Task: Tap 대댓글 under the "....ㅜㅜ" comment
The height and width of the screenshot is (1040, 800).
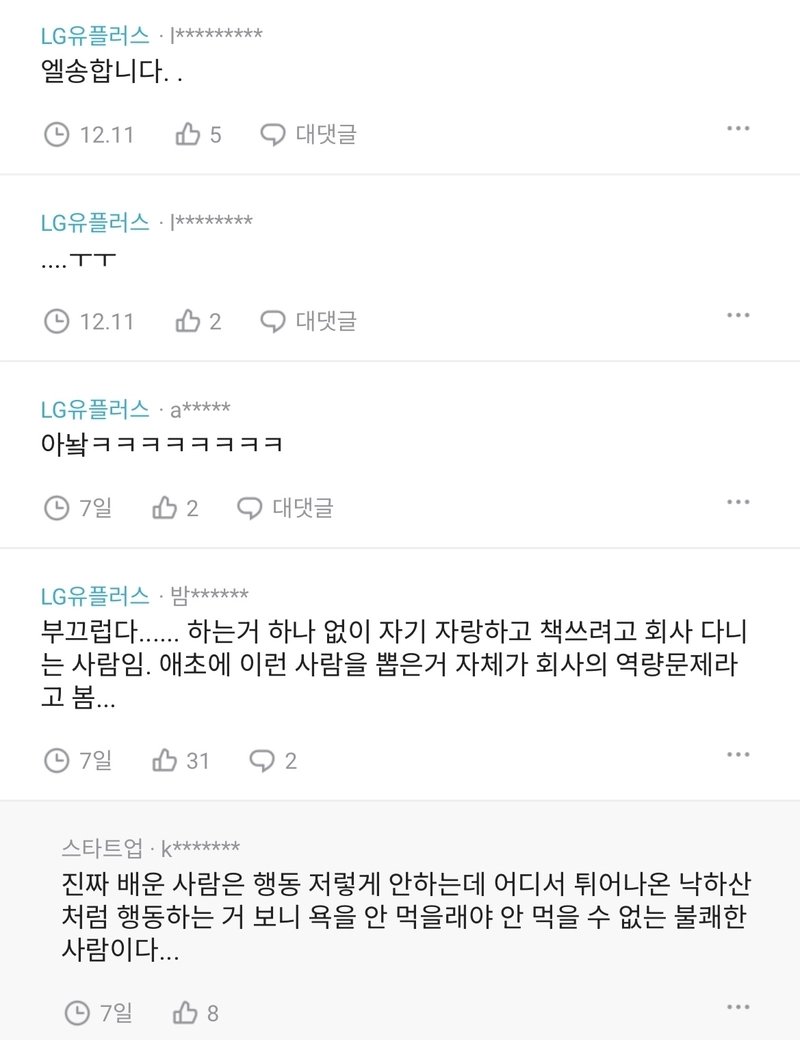Action: click(x=308, y=321)
